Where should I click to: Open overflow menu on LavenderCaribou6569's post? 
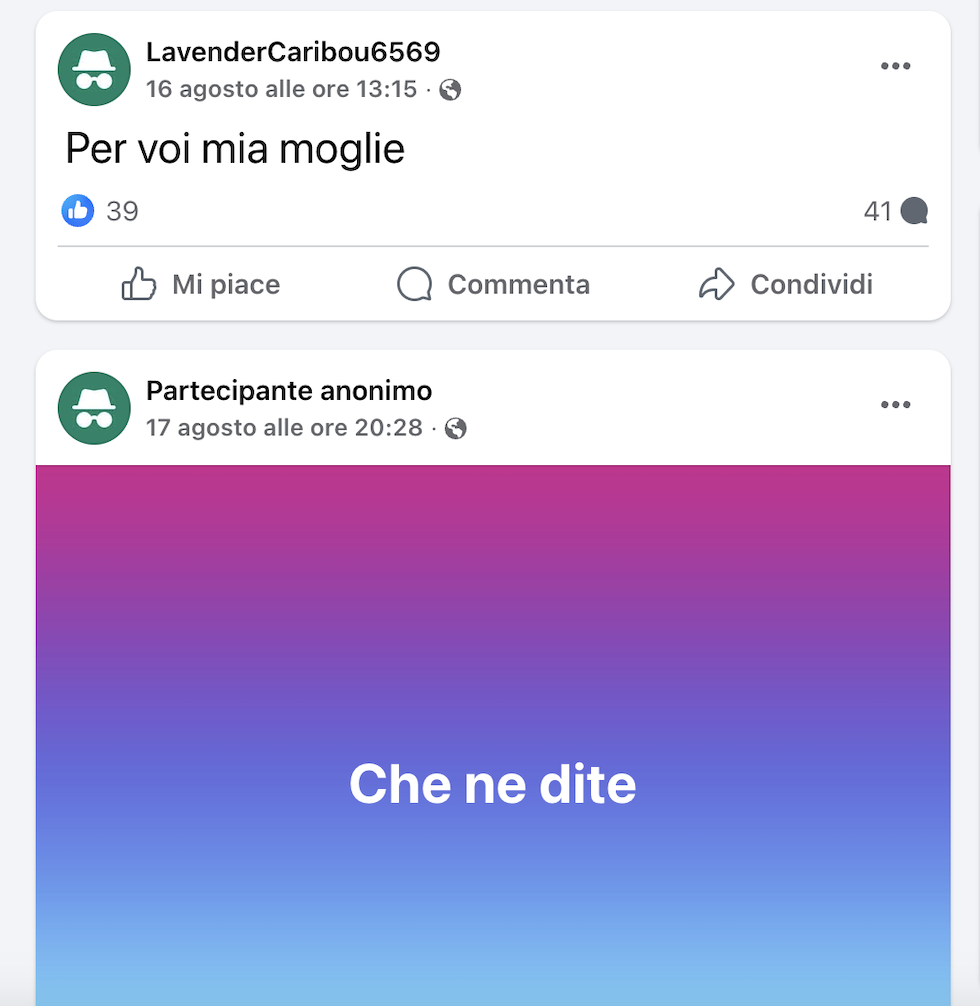[x=895, y=67]
